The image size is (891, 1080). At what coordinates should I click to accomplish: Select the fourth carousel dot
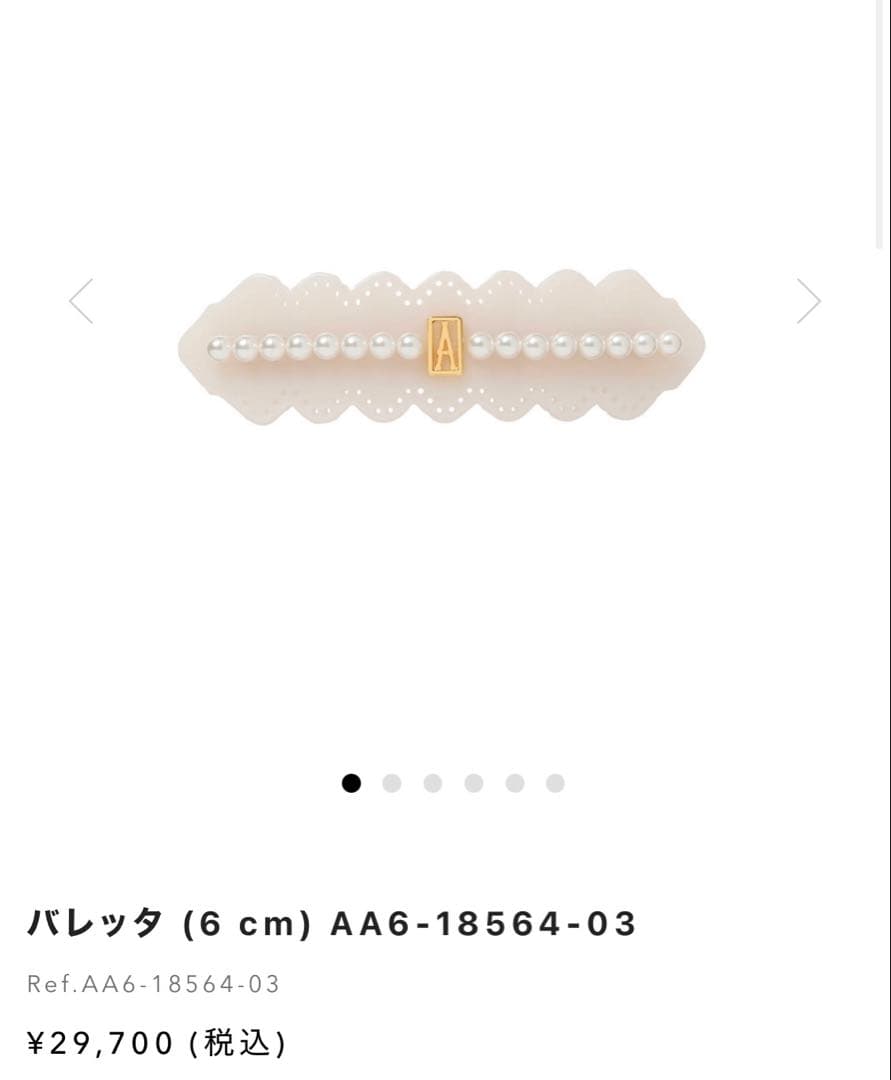(473, 784)
